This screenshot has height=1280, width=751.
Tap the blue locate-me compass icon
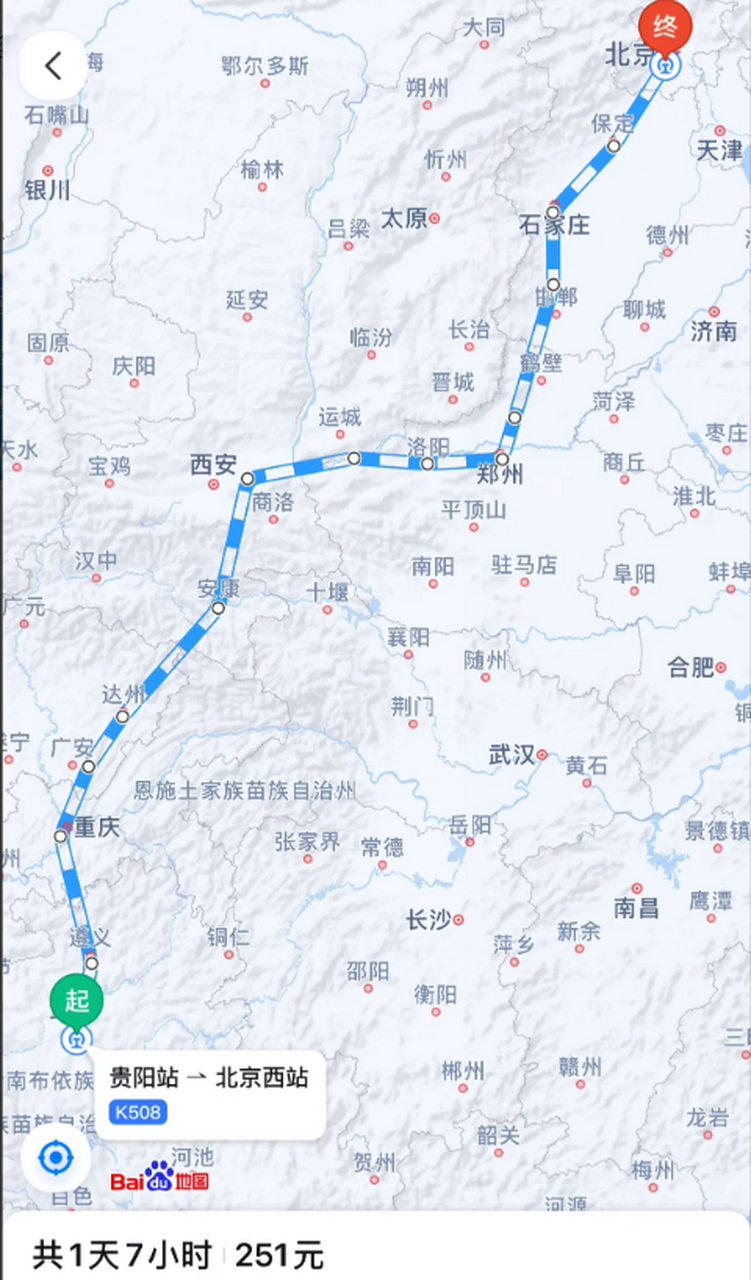pos(57,1156)
